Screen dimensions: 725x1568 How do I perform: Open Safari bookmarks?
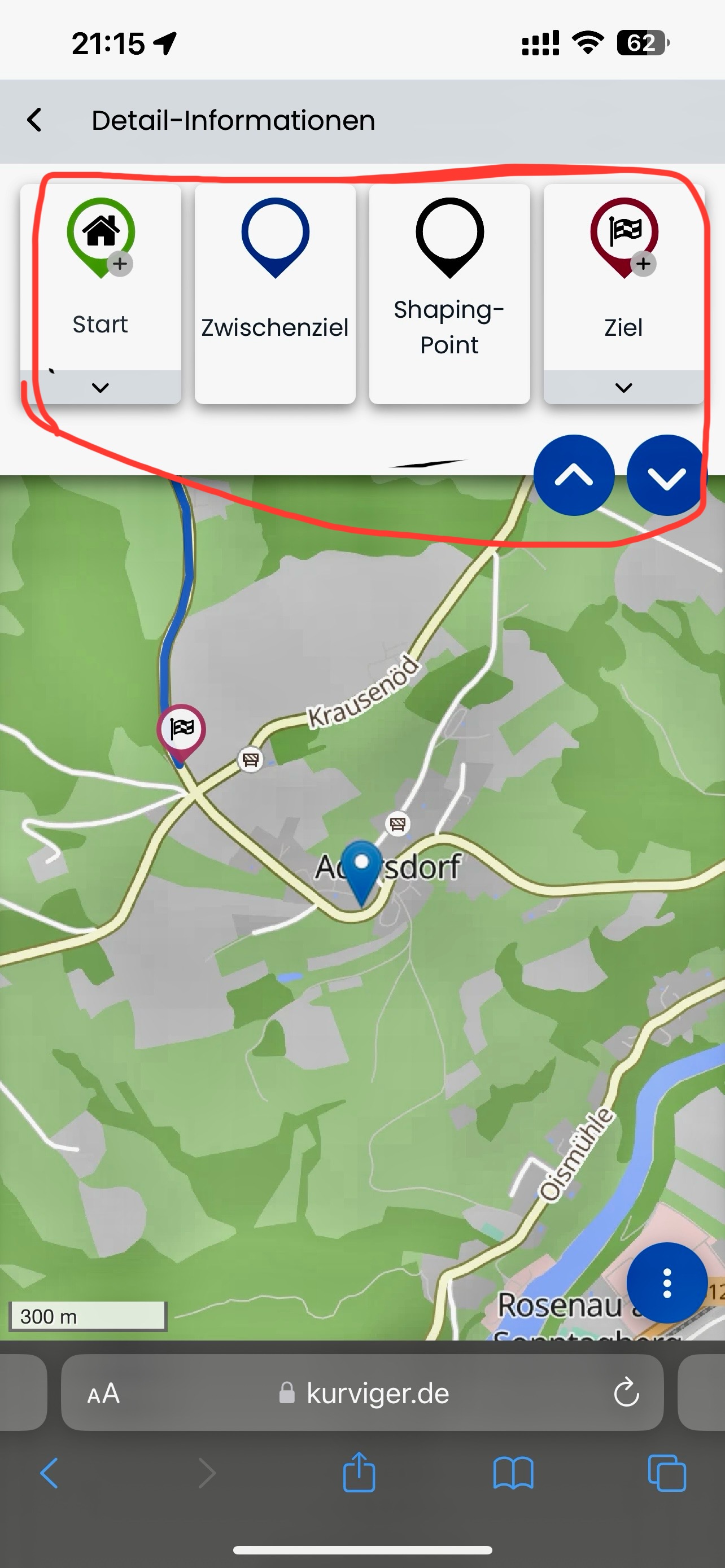tap(513, 1474)
